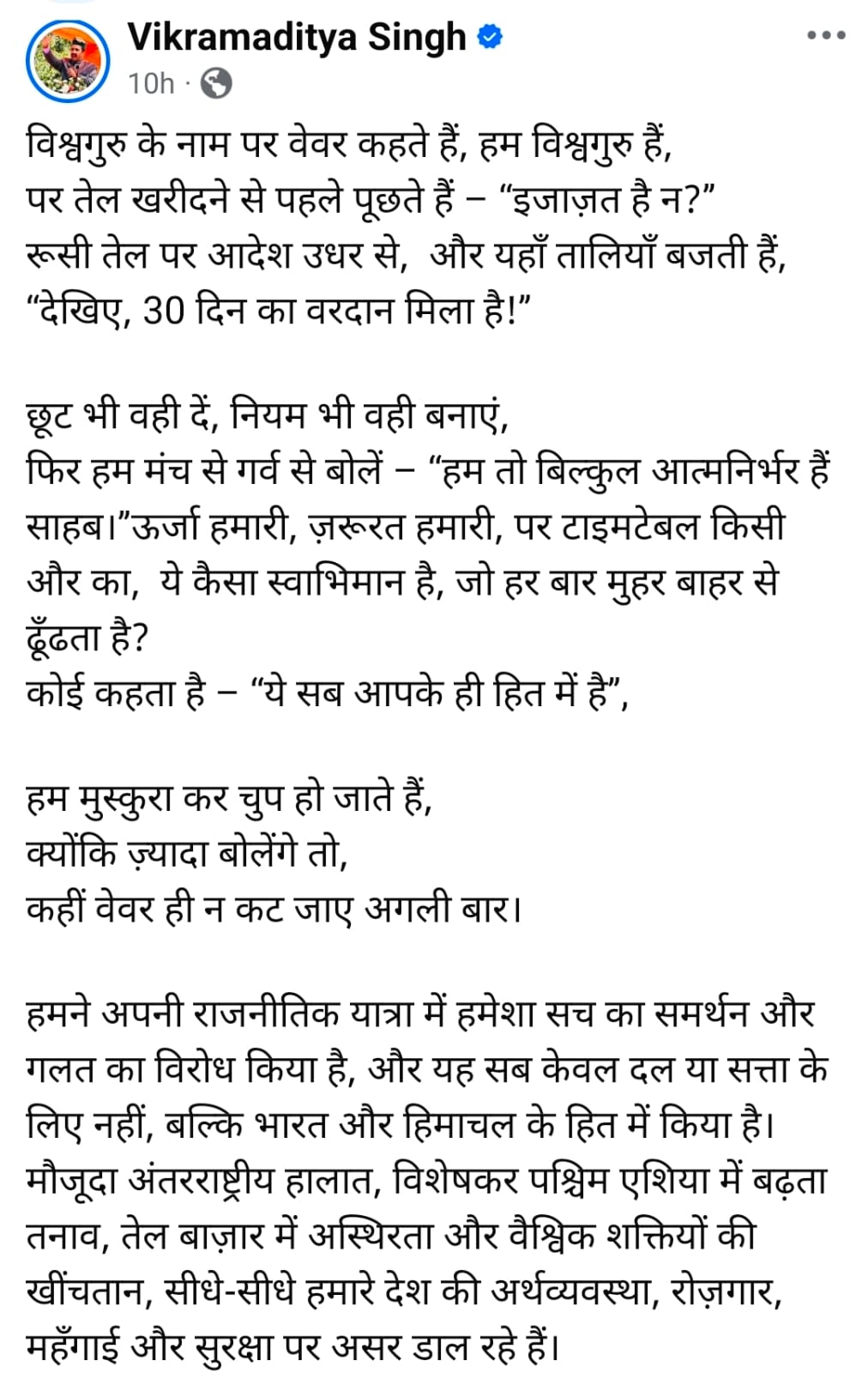Open Vikramaditya Singh's profile picture

click(68, 58)
